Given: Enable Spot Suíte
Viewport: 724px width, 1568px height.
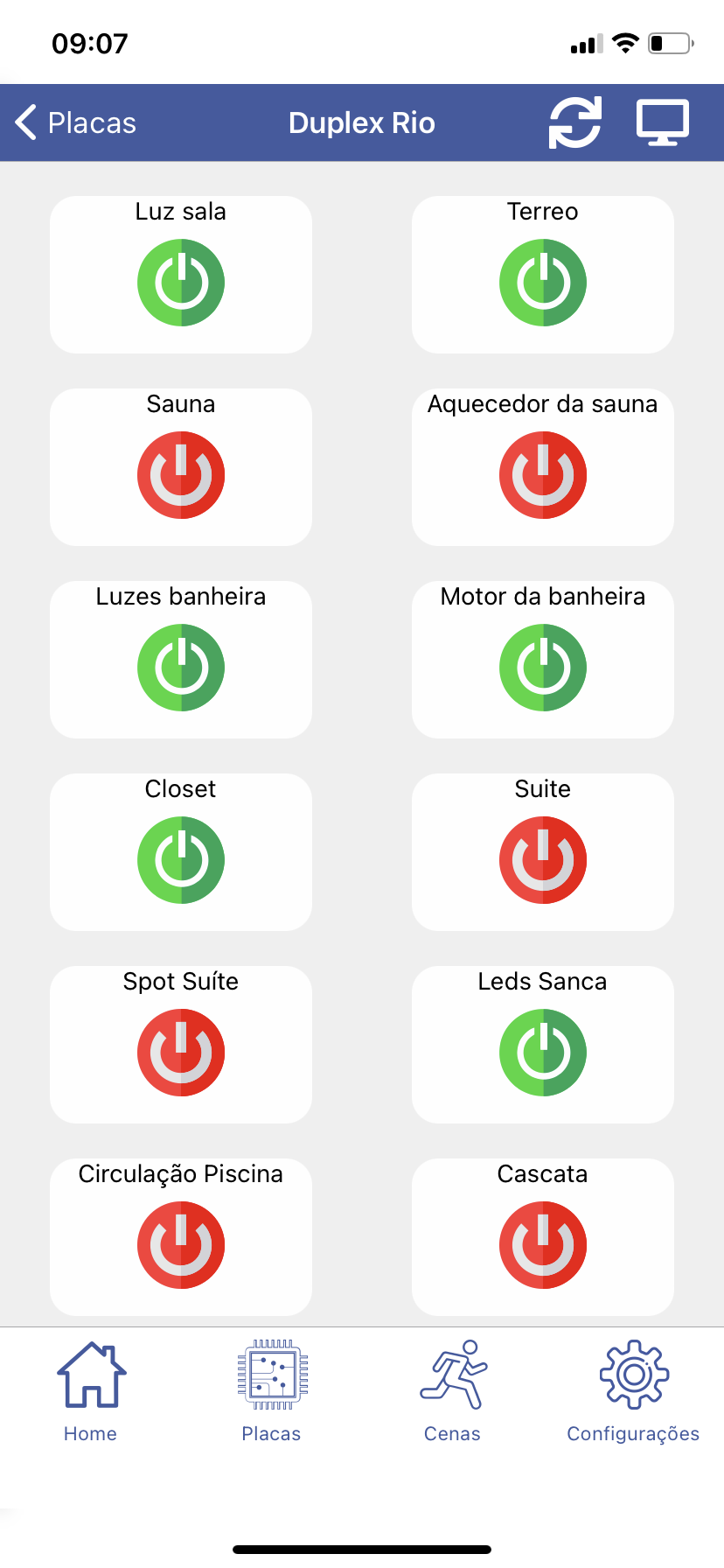Looking at the screenshot, I should tap(181, 1053).
